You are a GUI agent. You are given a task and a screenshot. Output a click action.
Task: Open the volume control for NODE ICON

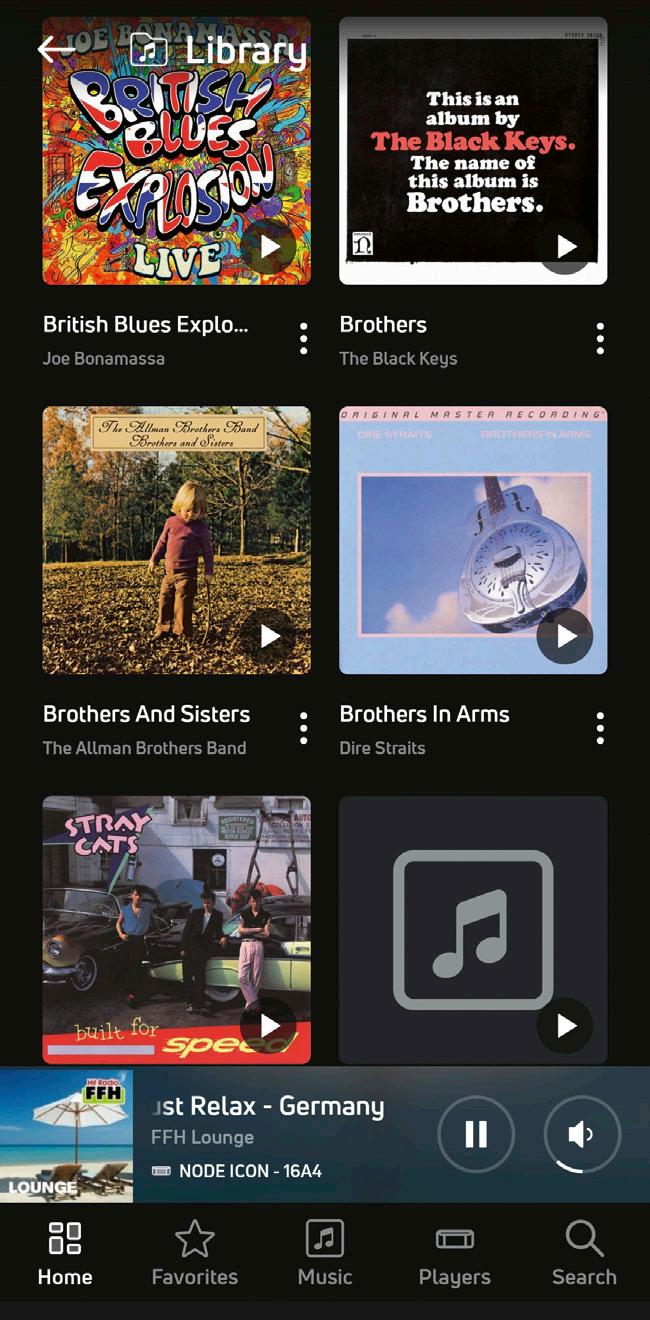point(582,1134)
